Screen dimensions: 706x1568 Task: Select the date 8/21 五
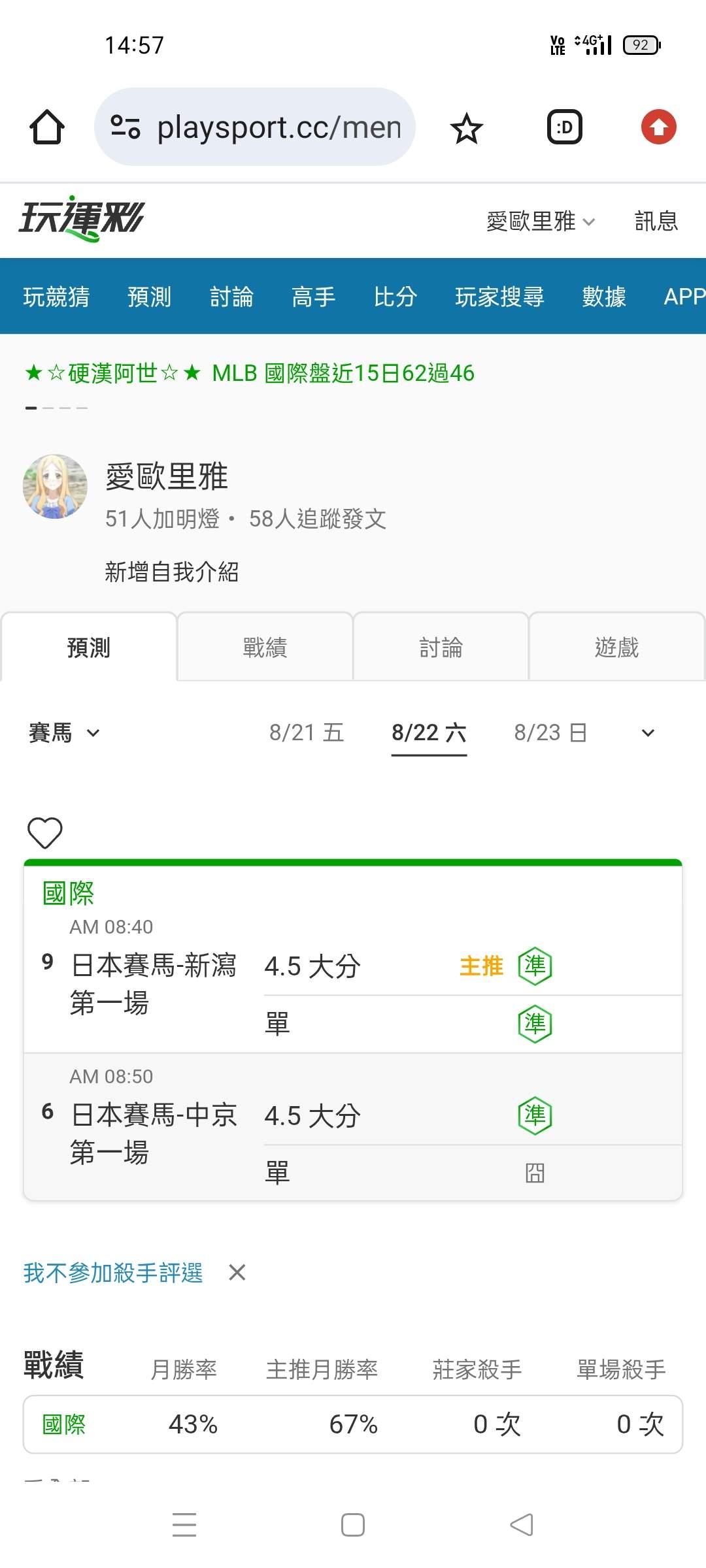(307, 733)
